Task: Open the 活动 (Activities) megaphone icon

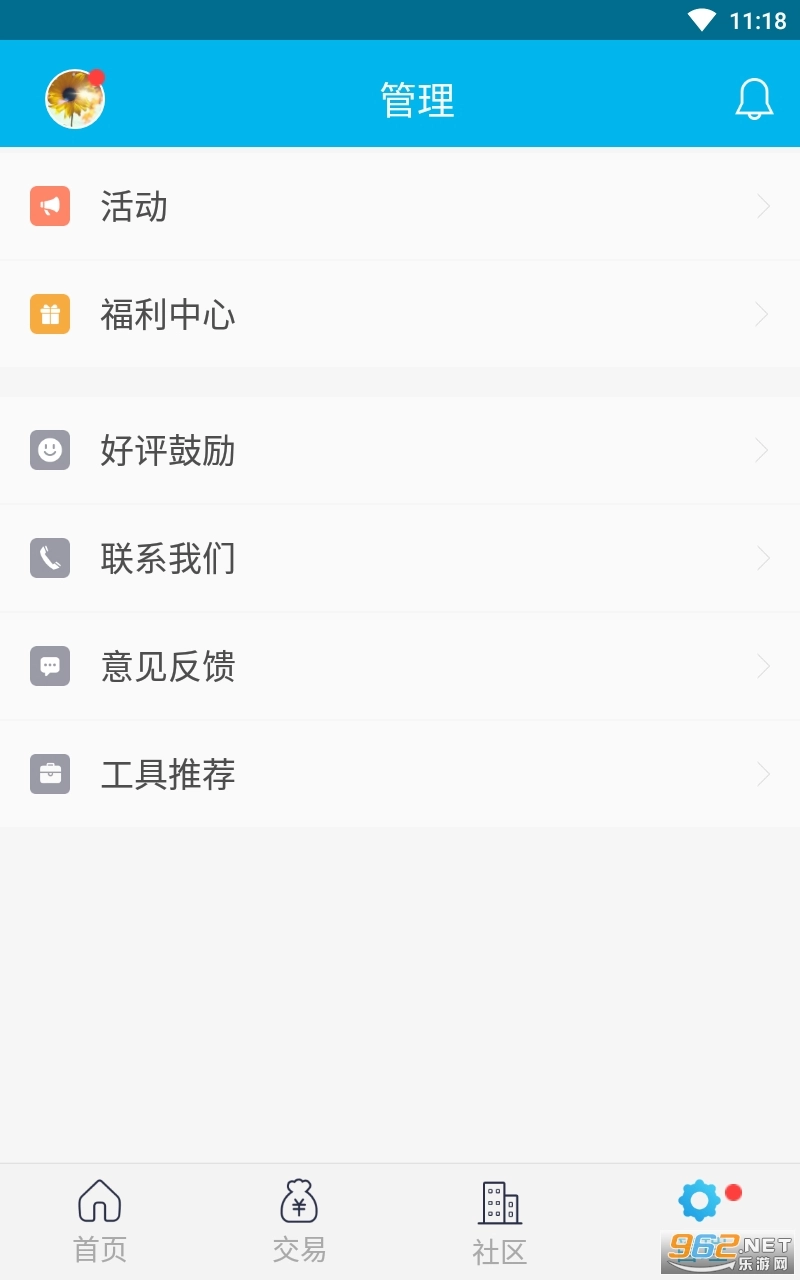Action: 50,207
